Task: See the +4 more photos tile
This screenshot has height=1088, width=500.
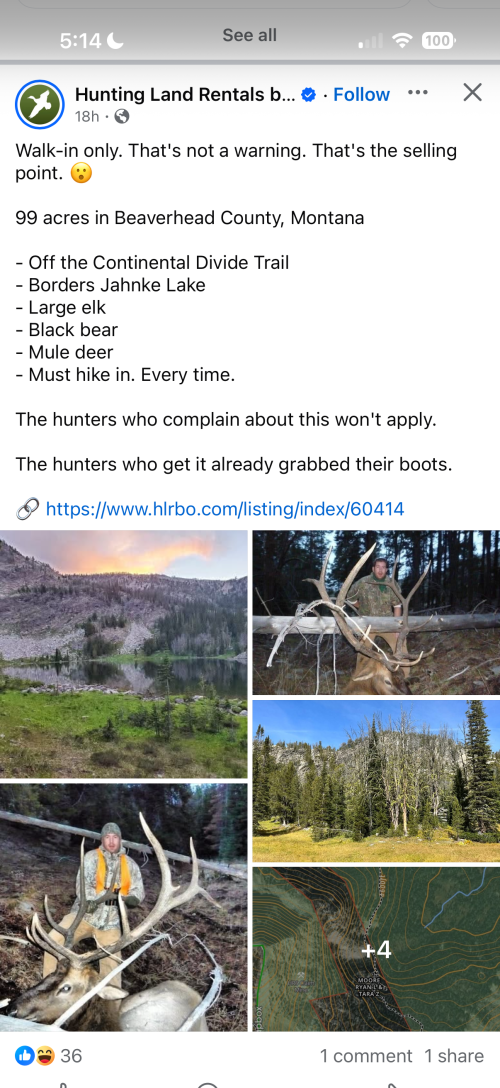Action: [376, 949]
